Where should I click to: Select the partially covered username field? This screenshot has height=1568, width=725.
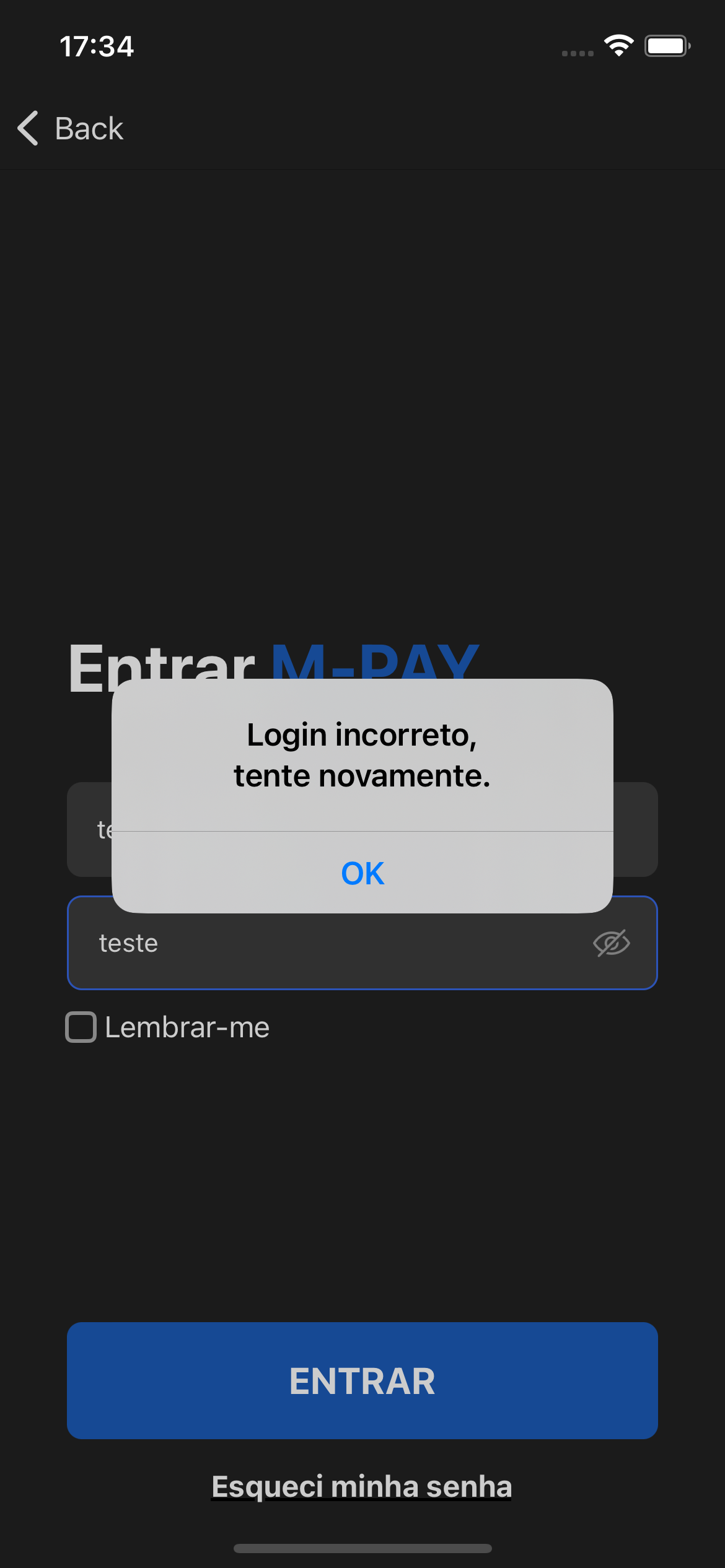pyautogui.click(x=89, y=830)
